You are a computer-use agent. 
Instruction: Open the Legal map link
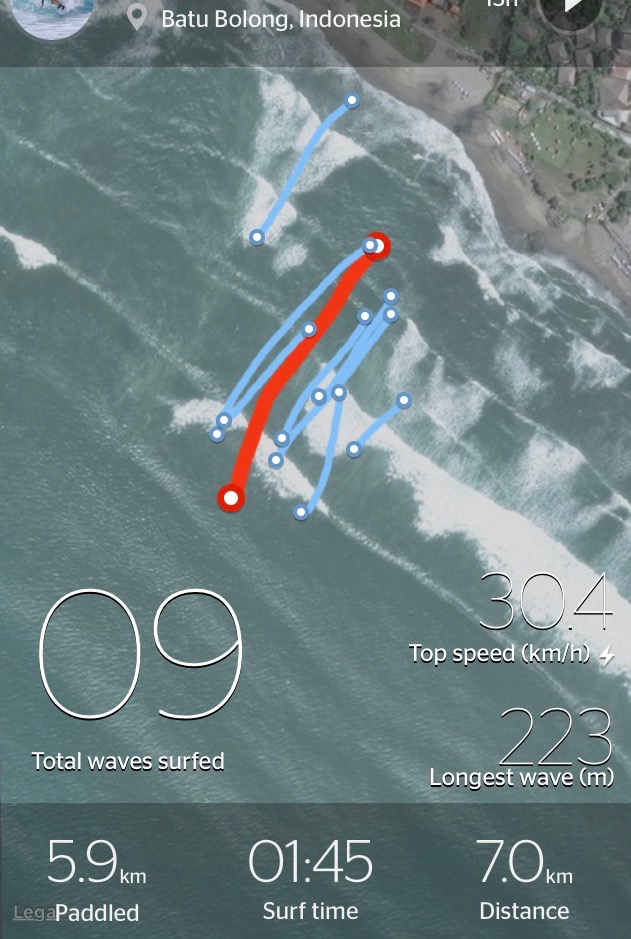pos(30,912)
